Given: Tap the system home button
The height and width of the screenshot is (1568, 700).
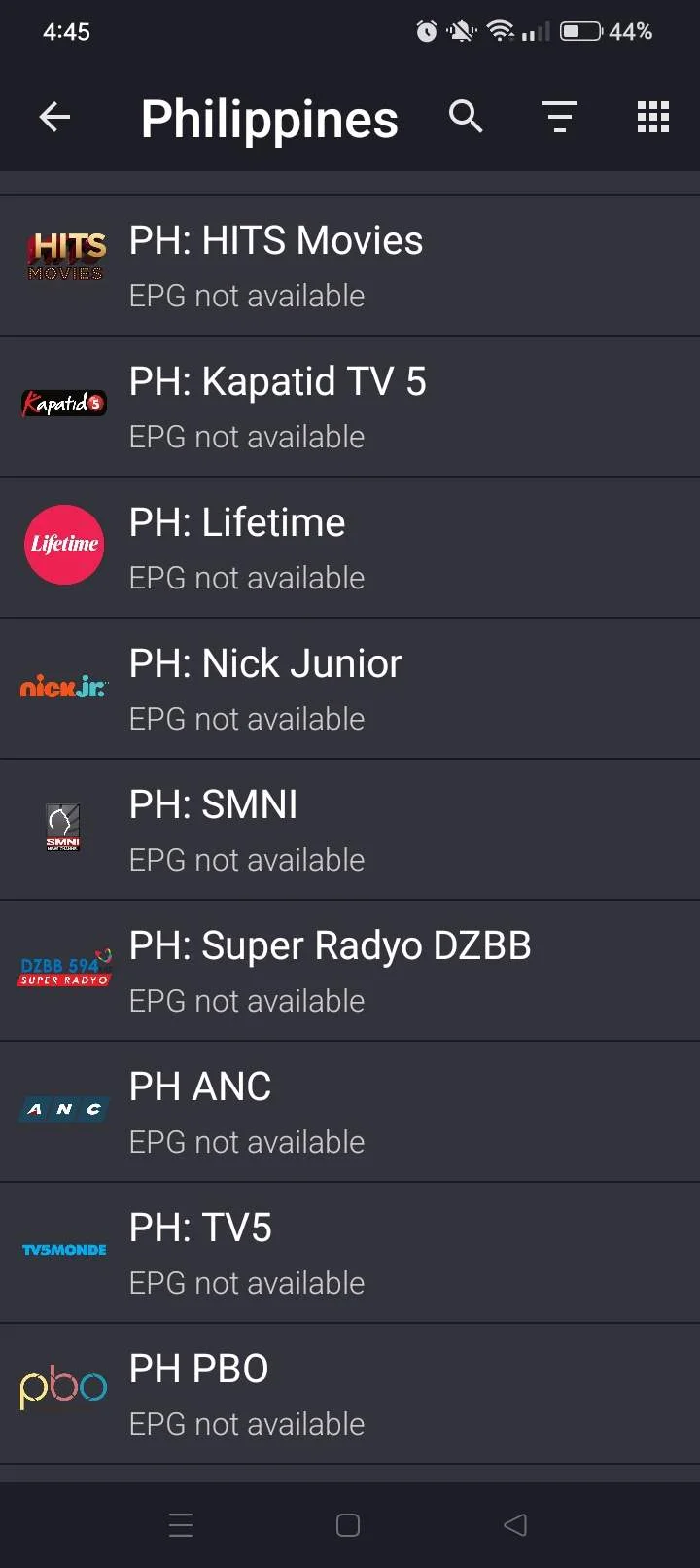Looking at the screenshot, I should (x=348, y=1524).
